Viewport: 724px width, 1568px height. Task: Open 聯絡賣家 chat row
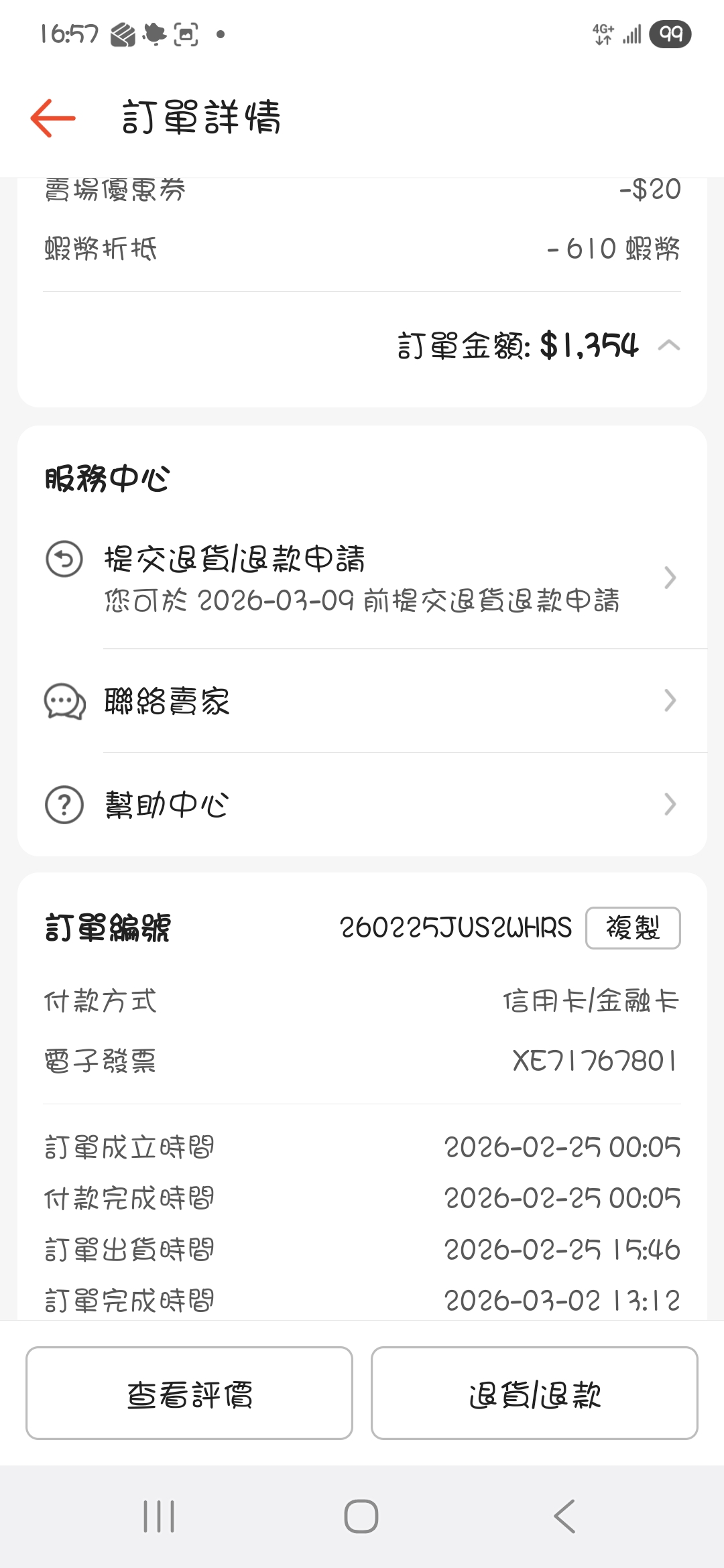pyautogui.click(x=362, y=701)
